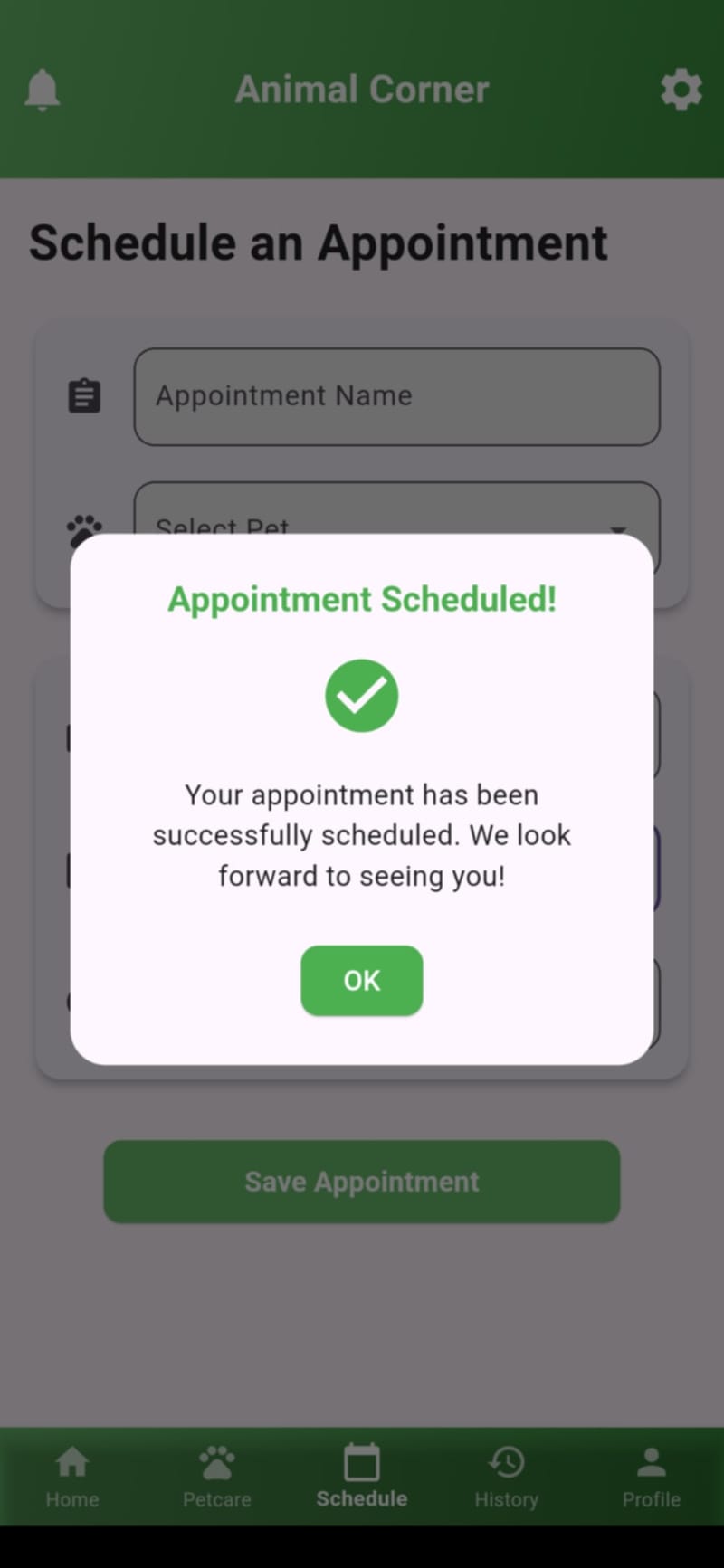Screen dimensions: 724x1568
Task: Select the Home icon in bottom navigation
Action: 71,1460
